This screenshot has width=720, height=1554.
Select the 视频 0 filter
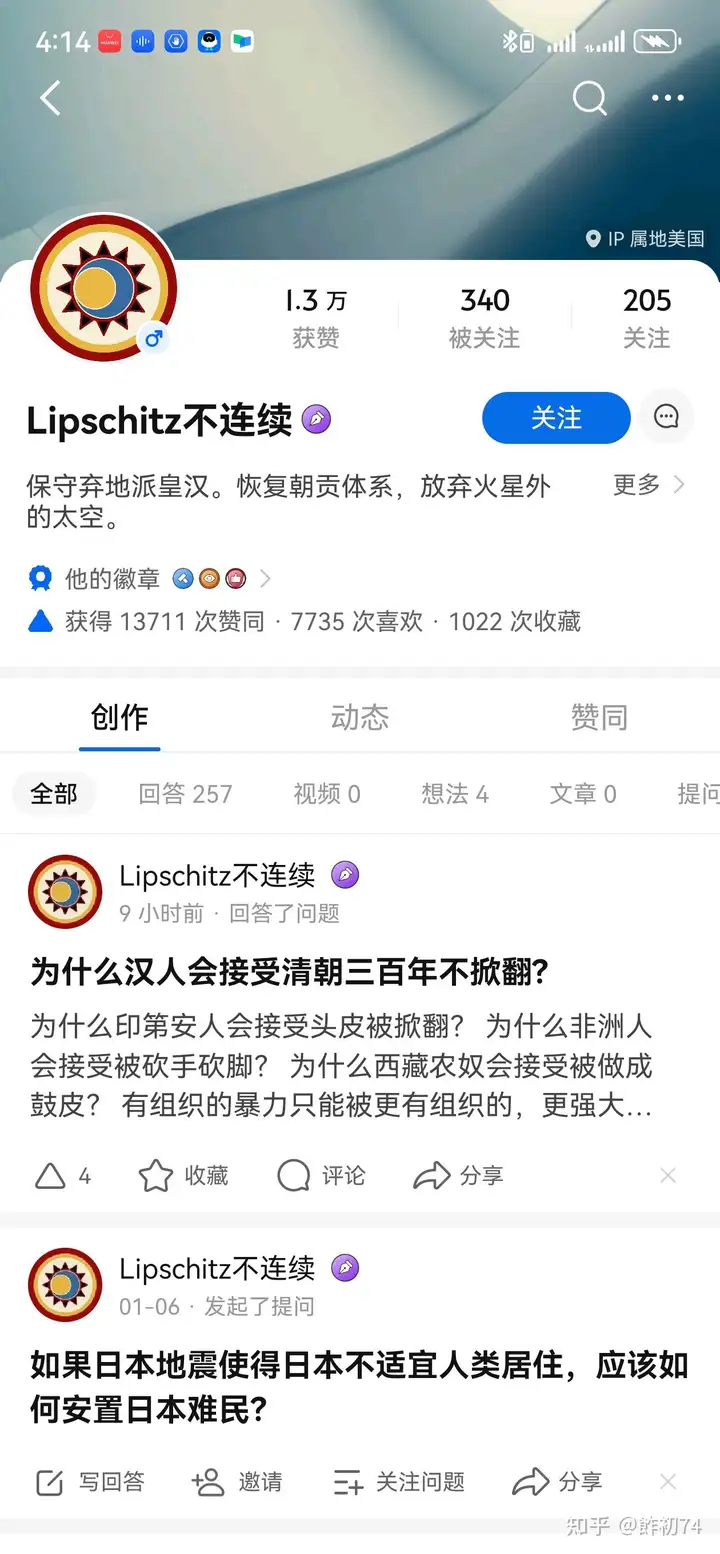(326, 794)
